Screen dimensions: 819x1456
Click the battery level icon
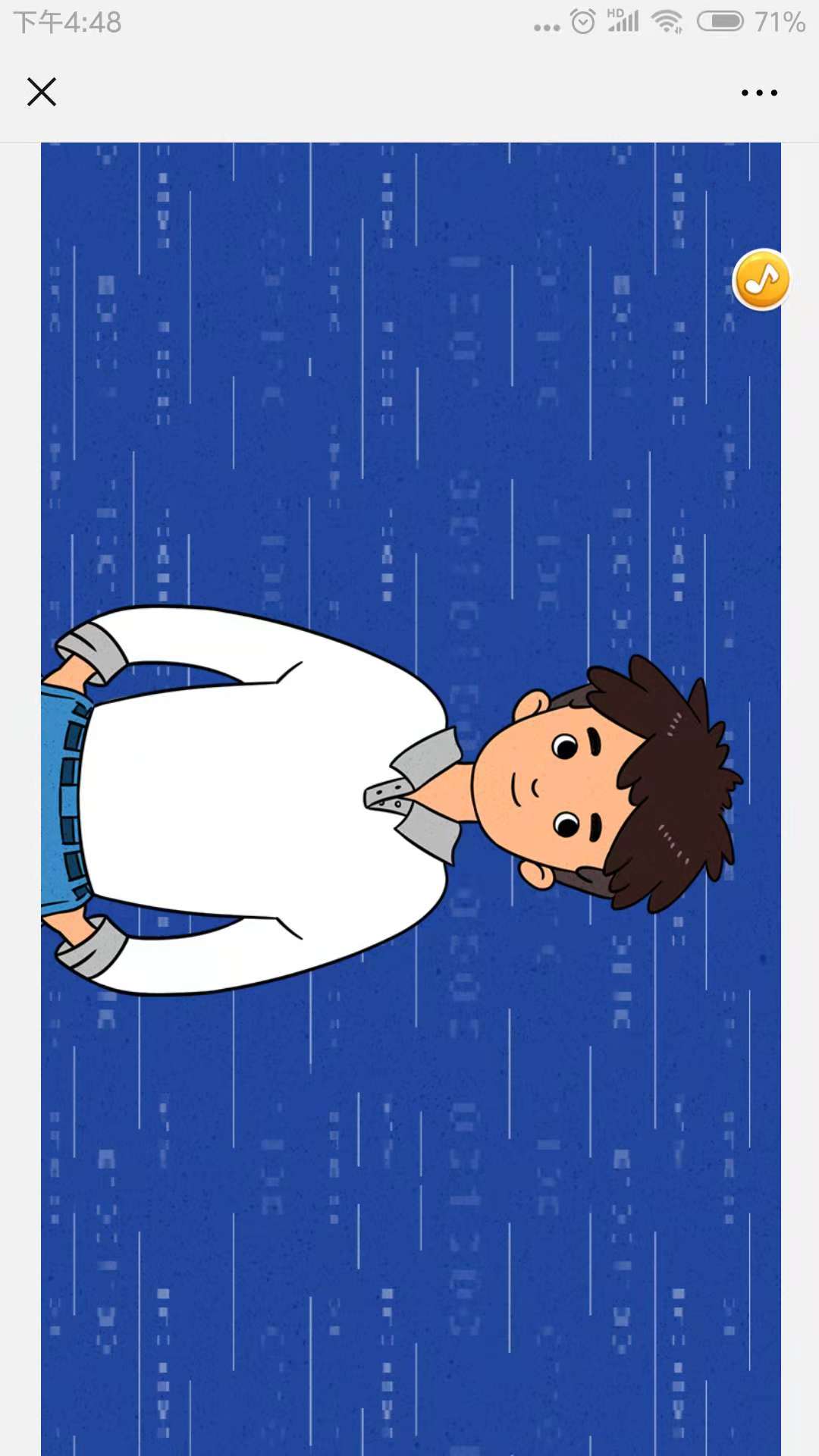pos(721,21)
